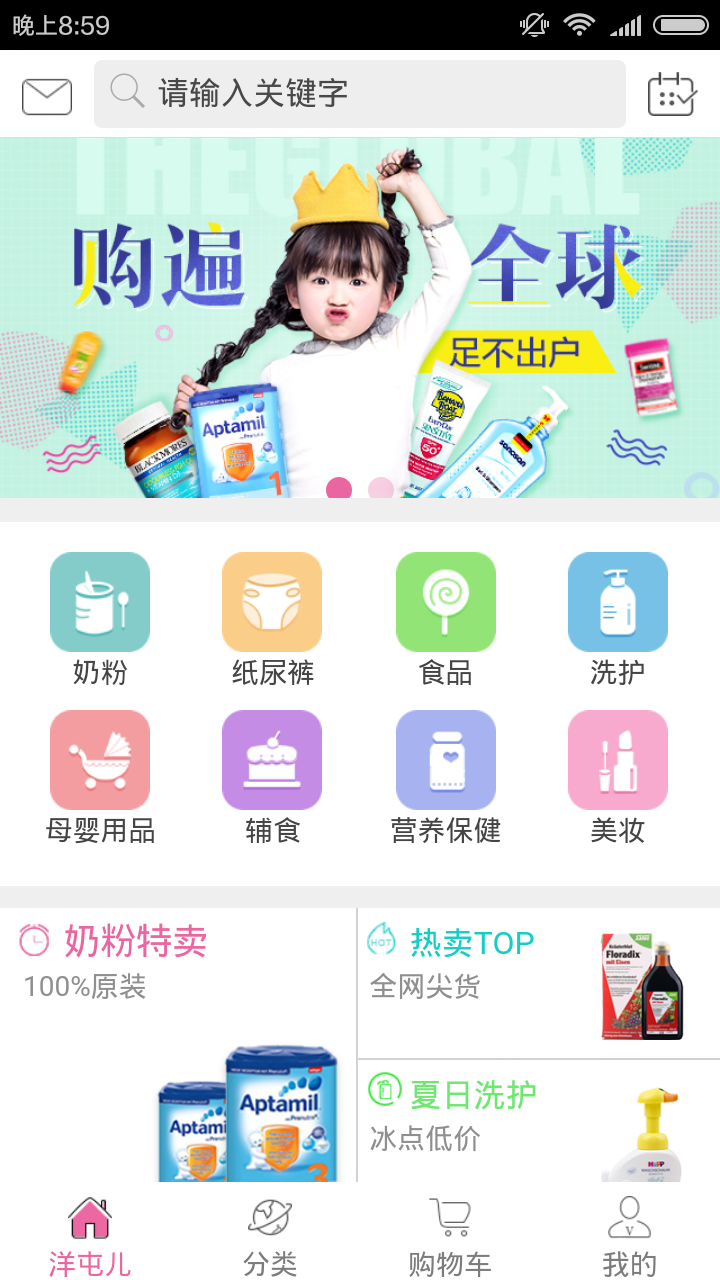Select the 食品 category
The width and height of the screenshot is (720, 1280).
click(x=446, y=617)
